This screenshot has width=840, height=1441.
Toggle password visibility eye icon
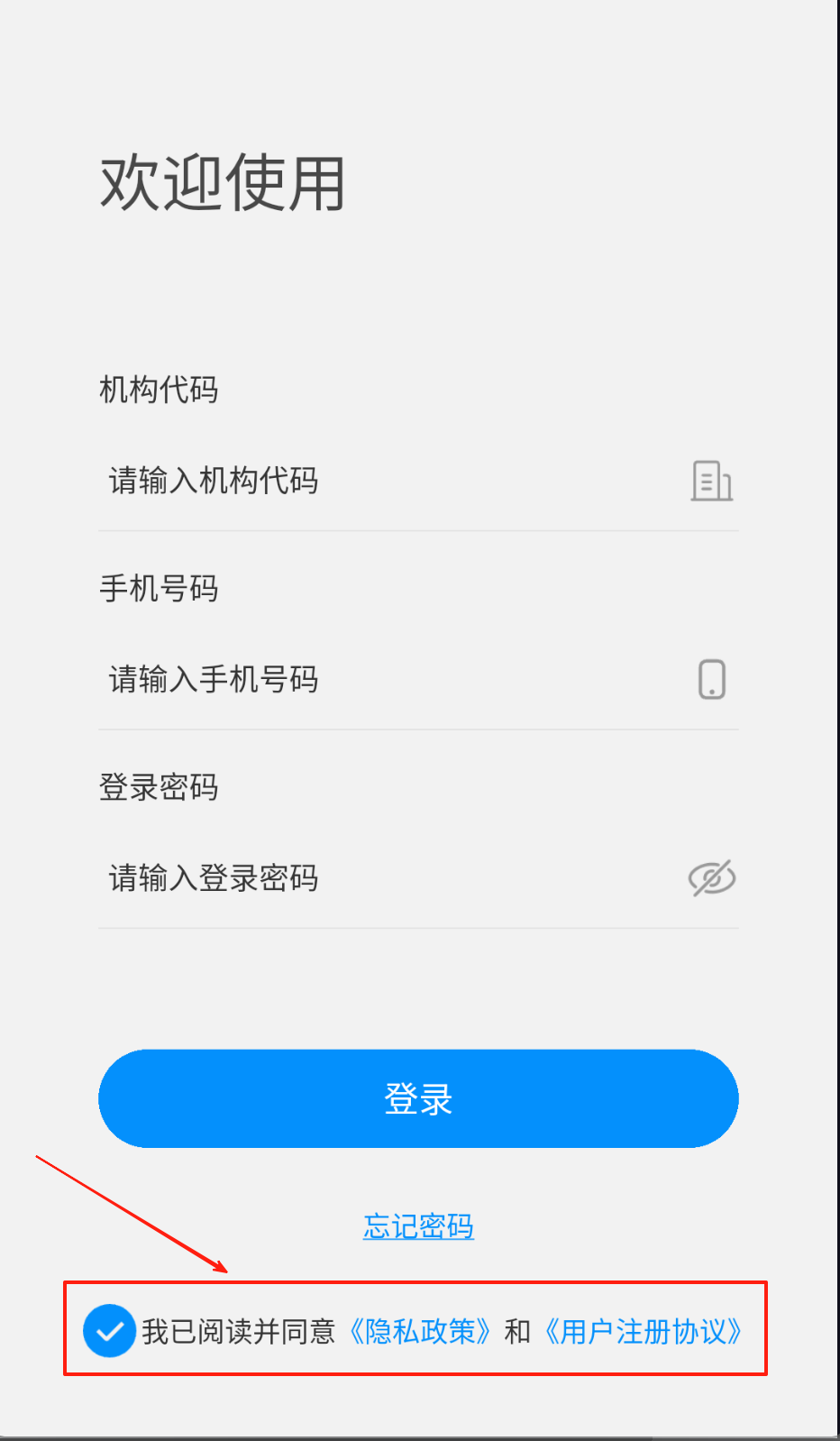712,878
